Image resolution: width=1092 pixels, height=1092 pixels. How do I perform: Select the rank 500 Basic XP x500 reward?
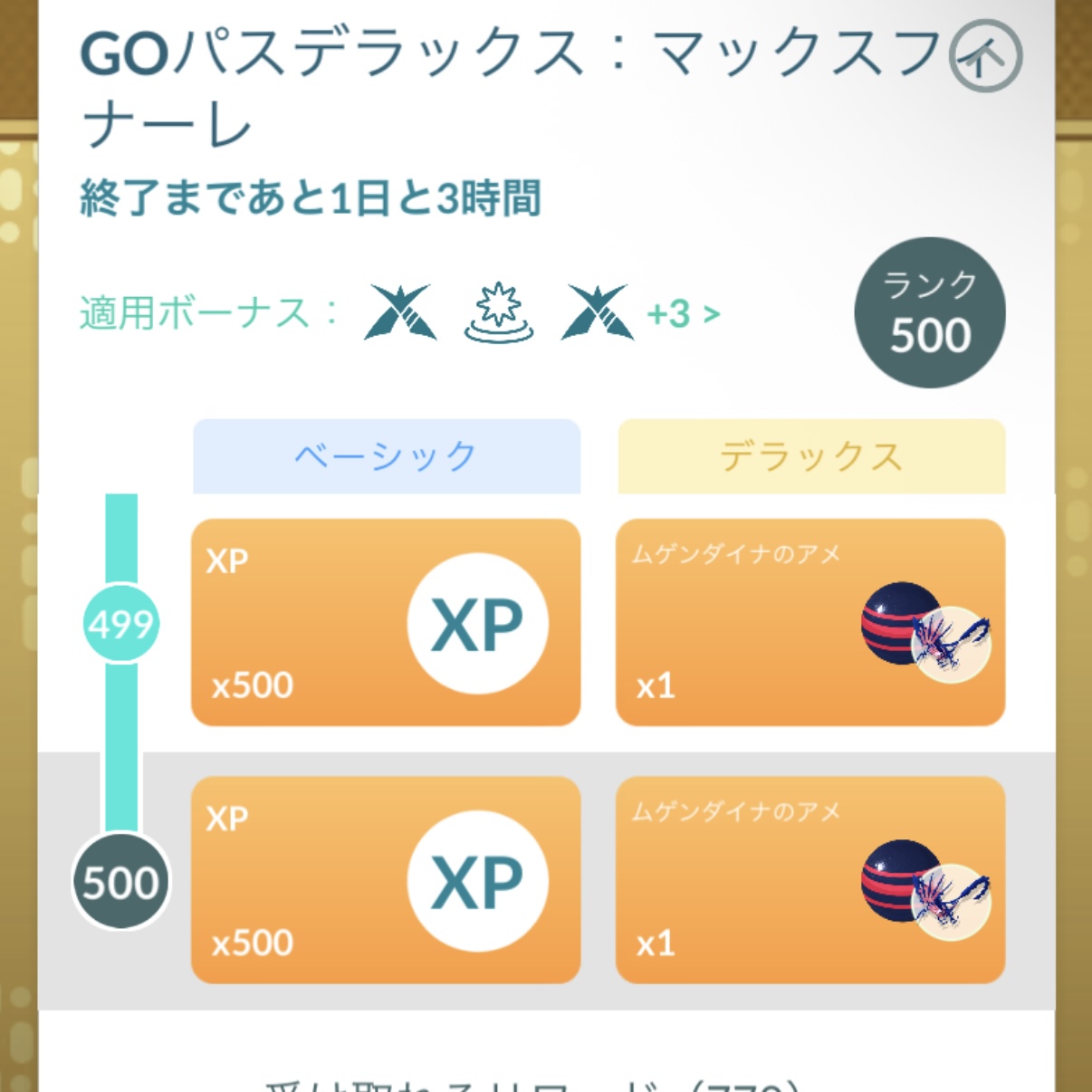coord(386,879)
